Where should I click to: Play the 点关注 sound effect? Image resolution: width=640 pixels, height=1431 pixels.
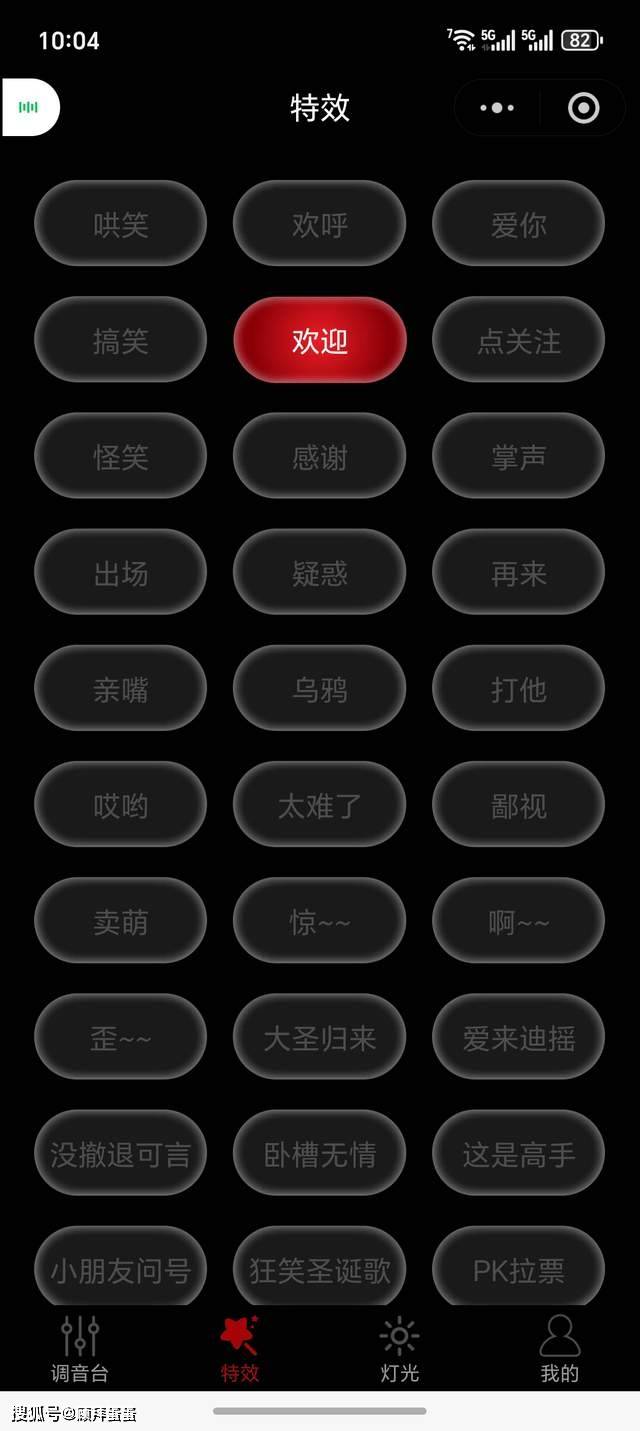[518, 340]
